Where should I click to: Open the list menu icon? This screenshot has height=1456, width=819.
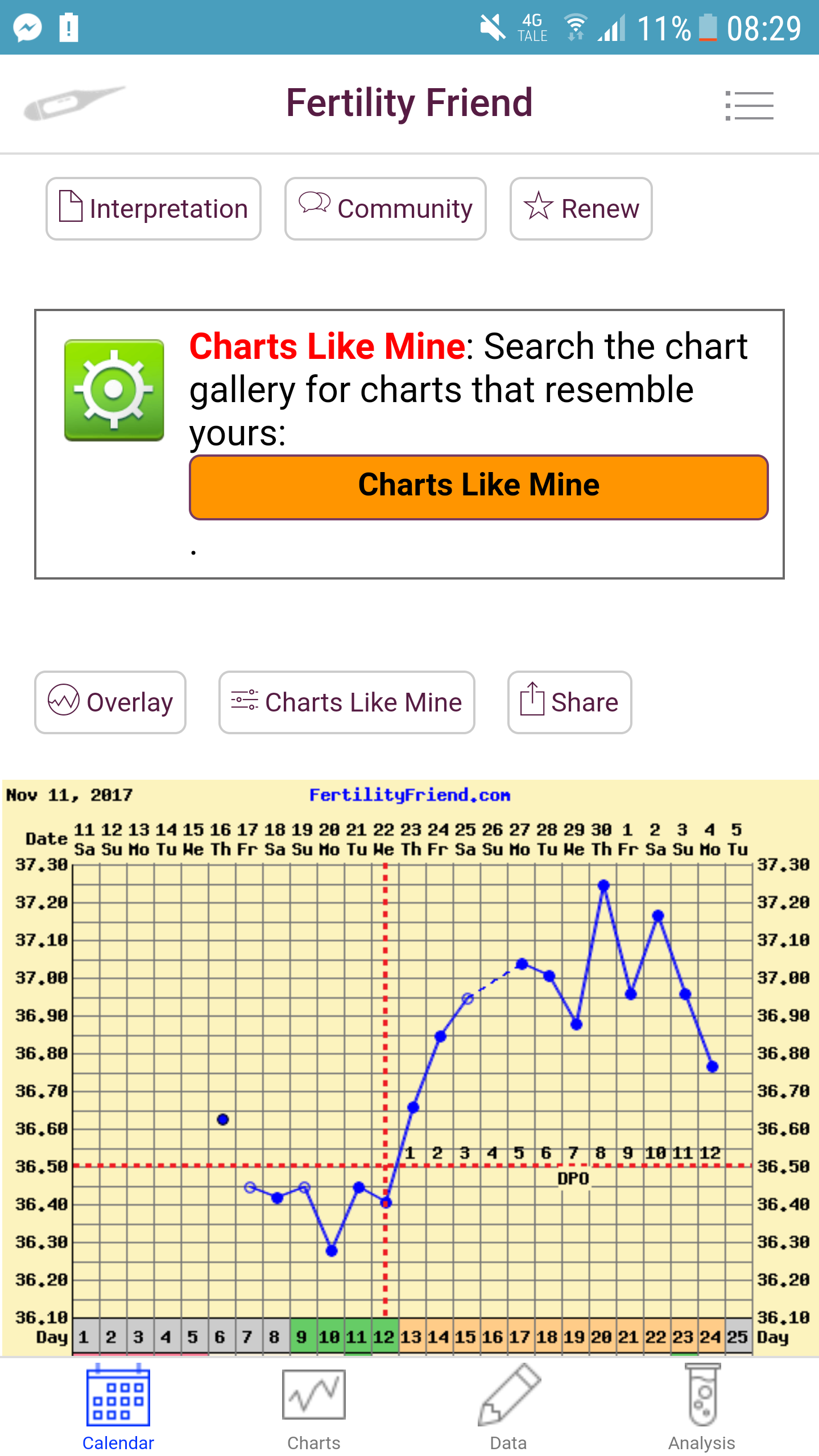pos(749,106)
